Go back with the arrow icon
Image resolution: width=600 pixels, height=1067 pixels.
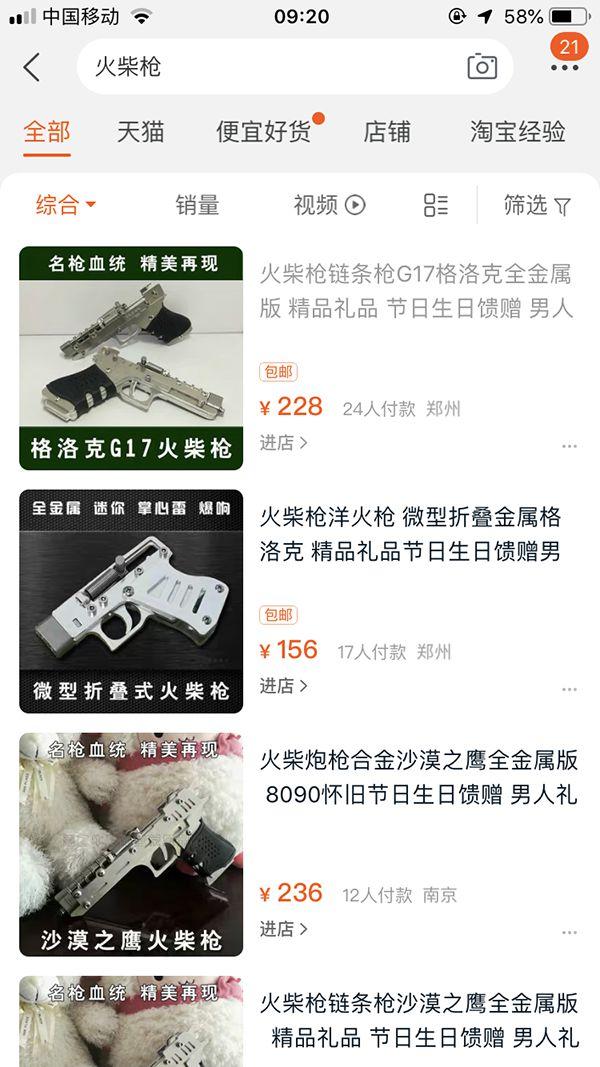(x=32, y=67)
